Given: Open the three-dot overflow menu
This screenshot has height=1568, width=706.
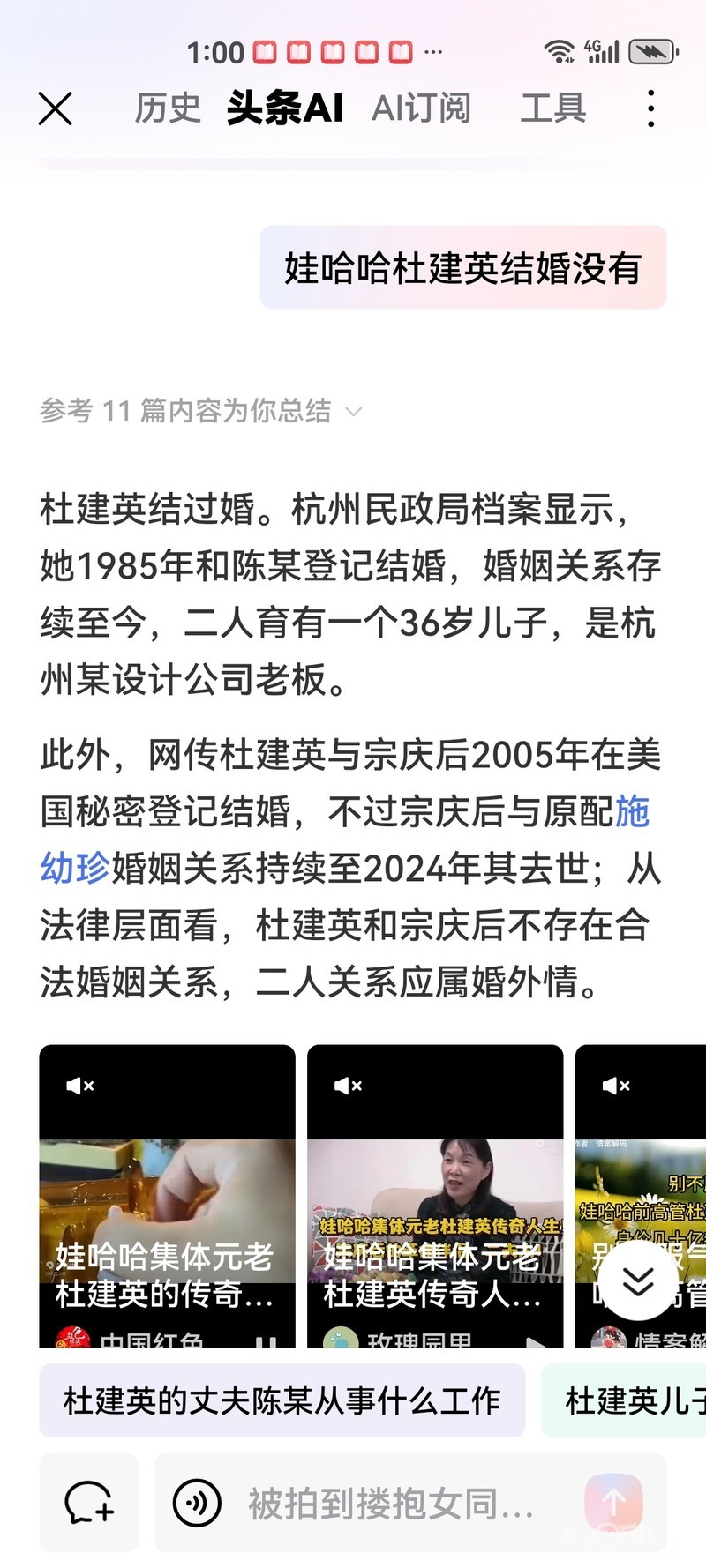Looking at the screenshot, I should pos(650,108).
